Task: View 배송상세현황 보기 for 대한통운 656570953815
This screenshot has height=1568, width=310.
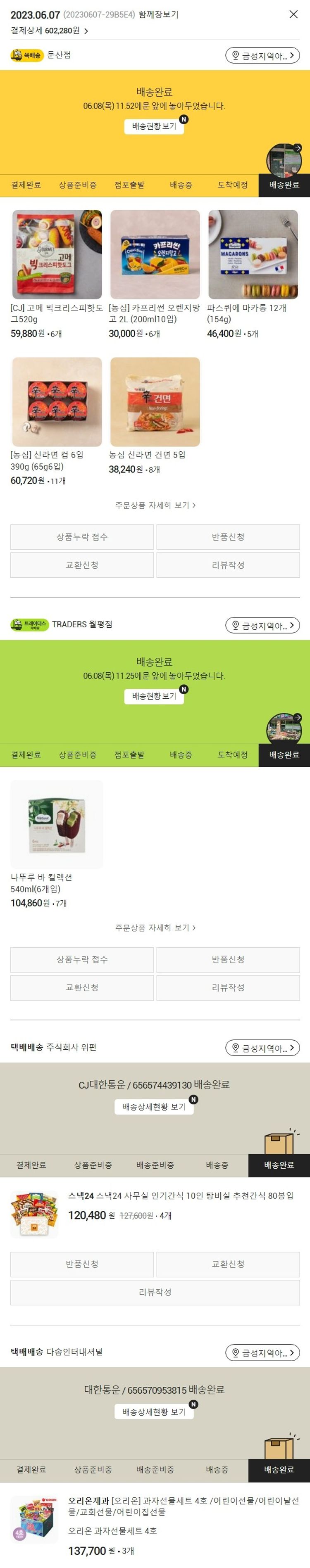Action: point(154,1411)
